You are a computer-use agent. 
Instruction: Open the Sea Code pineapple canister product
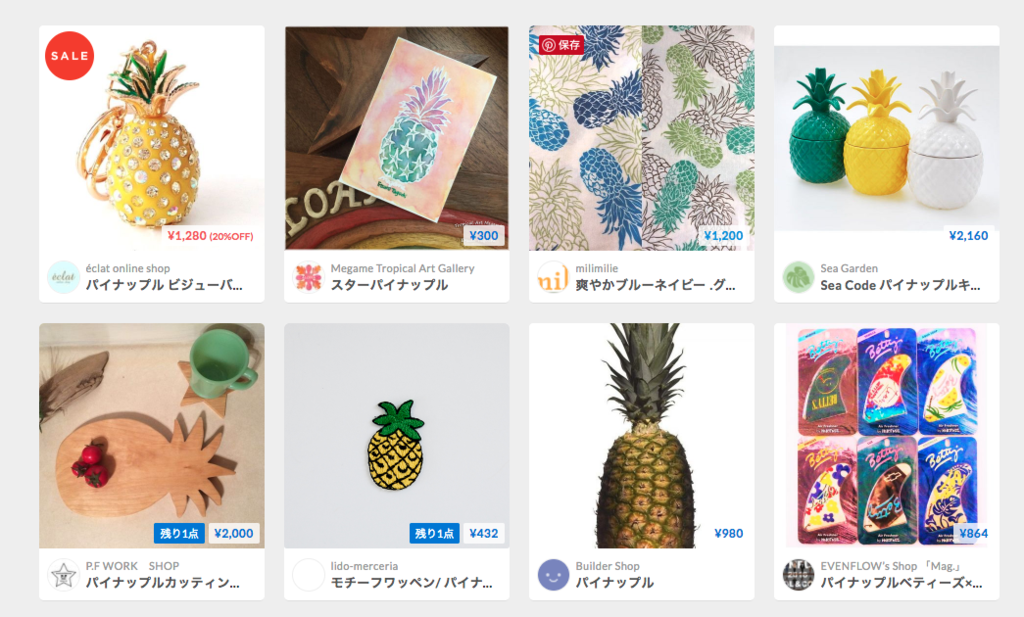[x=886, y=138]
